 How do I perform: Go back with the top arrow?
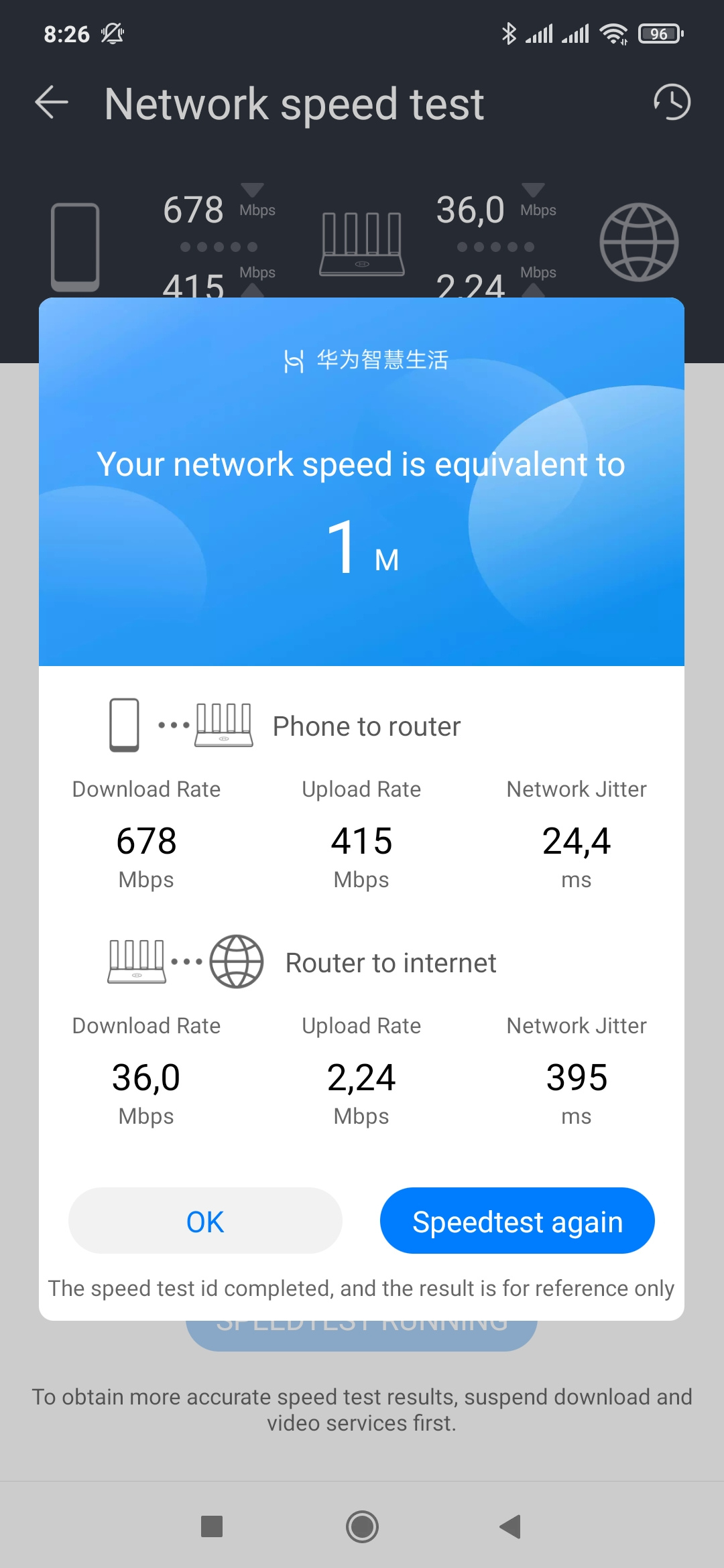(52, 103)
